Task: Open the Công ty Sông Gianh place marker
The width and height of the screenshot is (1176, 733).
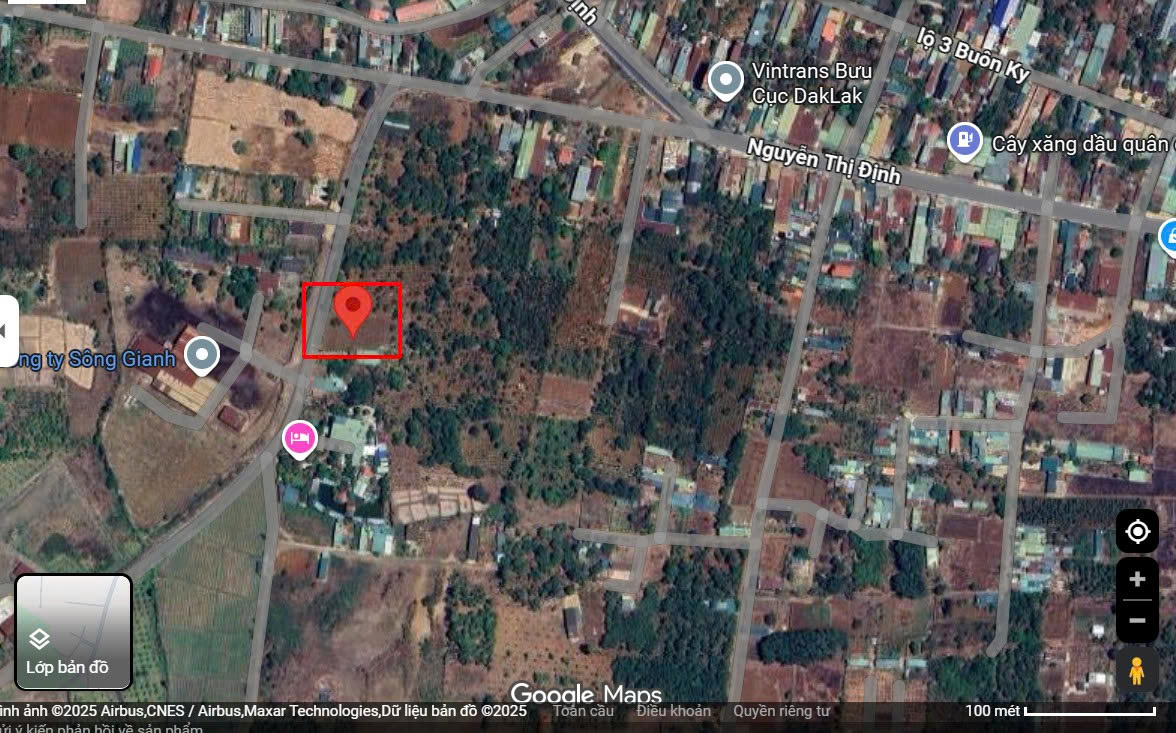Action: pos(202,355)
